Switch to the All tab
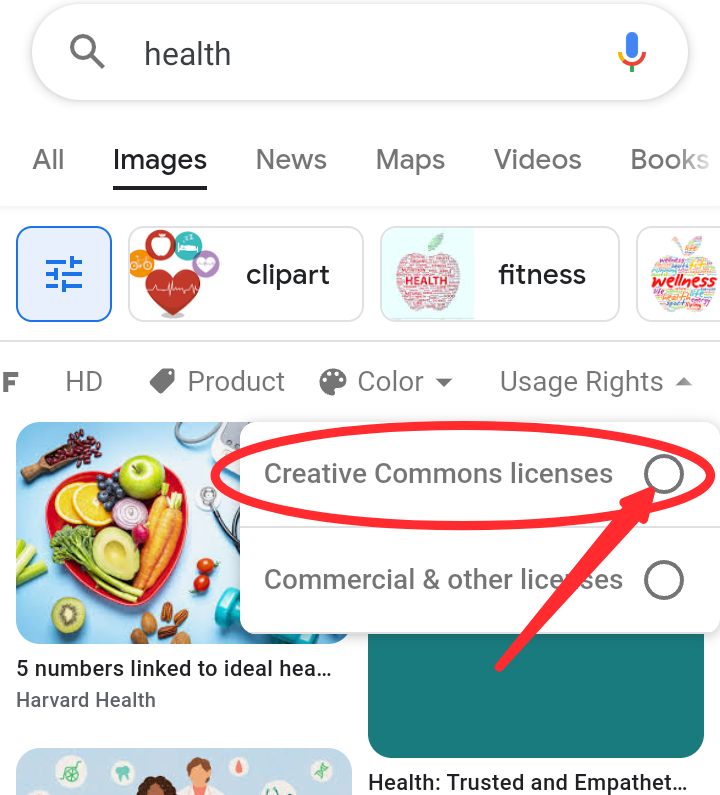 click(48, 160)
